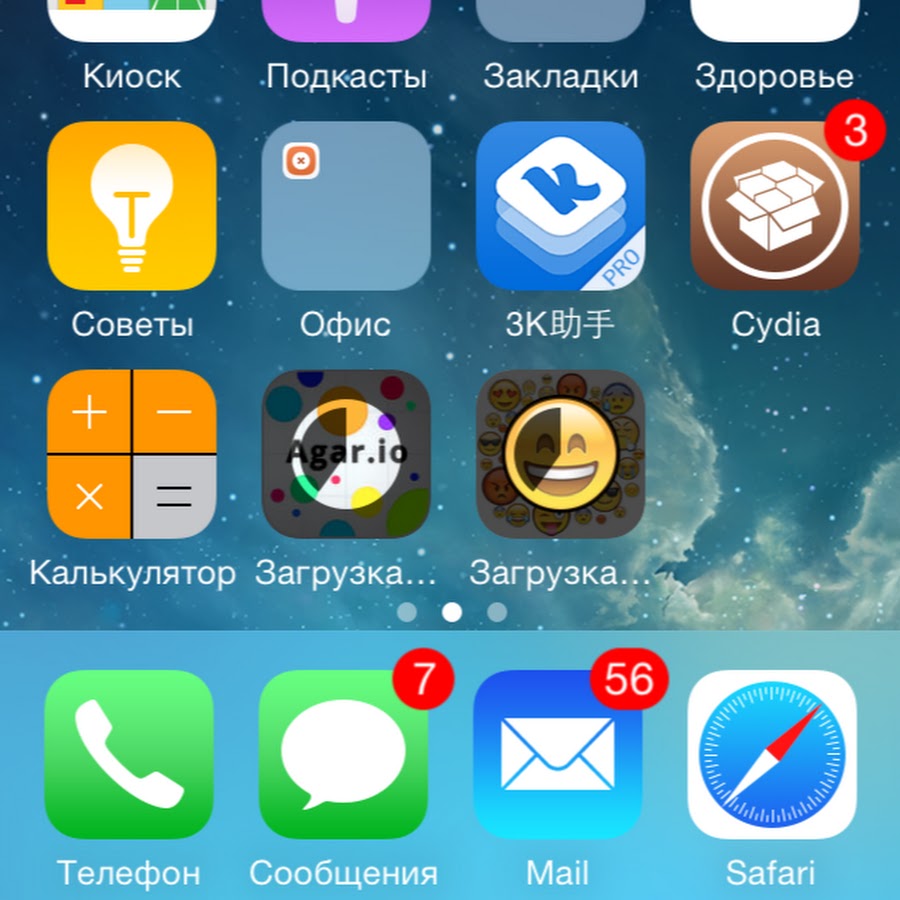Open Сообщения with 7 unread
The image size is (900, 900).
point(343,754)
